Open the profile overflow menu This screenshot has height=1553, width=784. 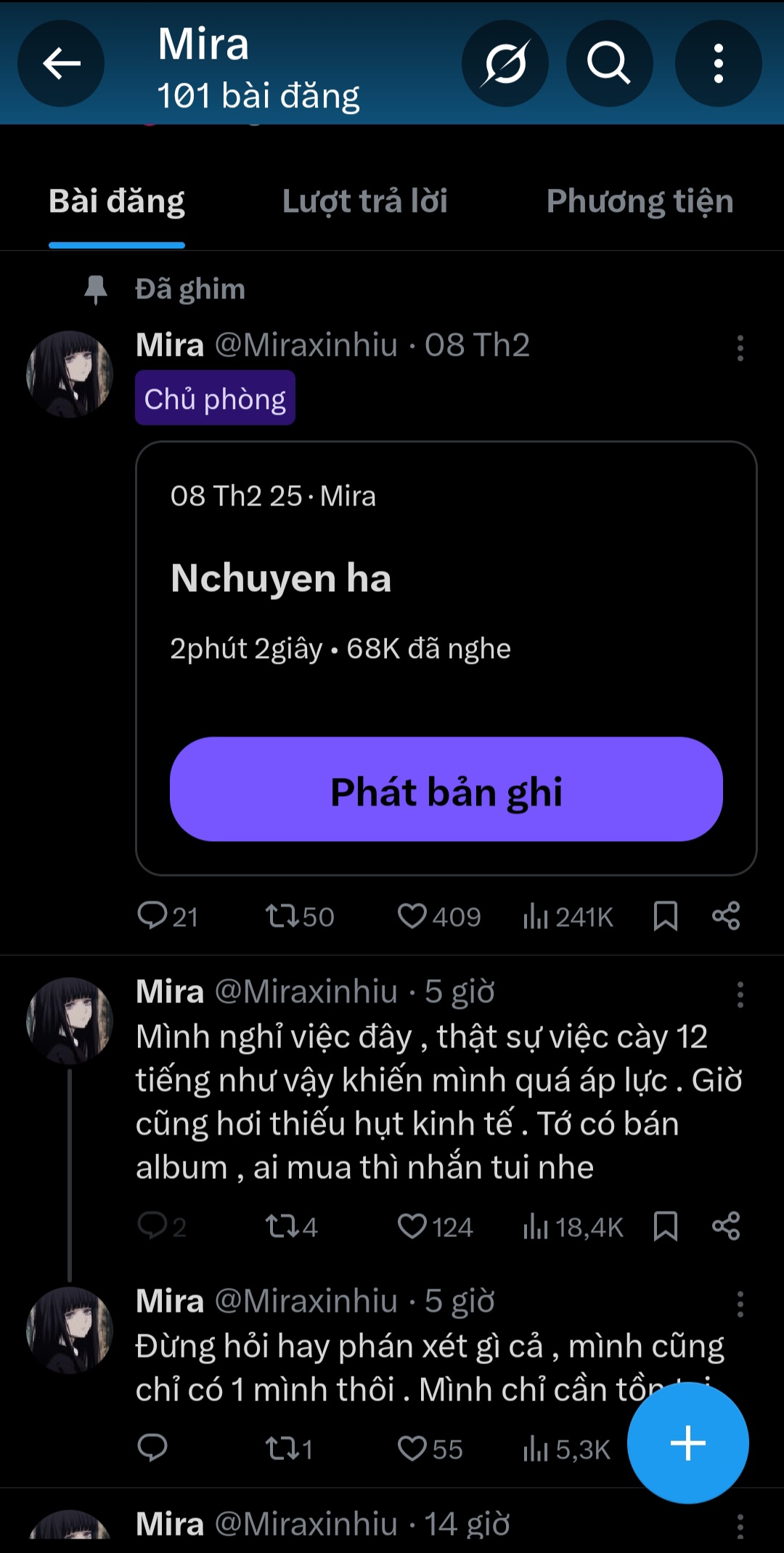click(x=718, y=64)
